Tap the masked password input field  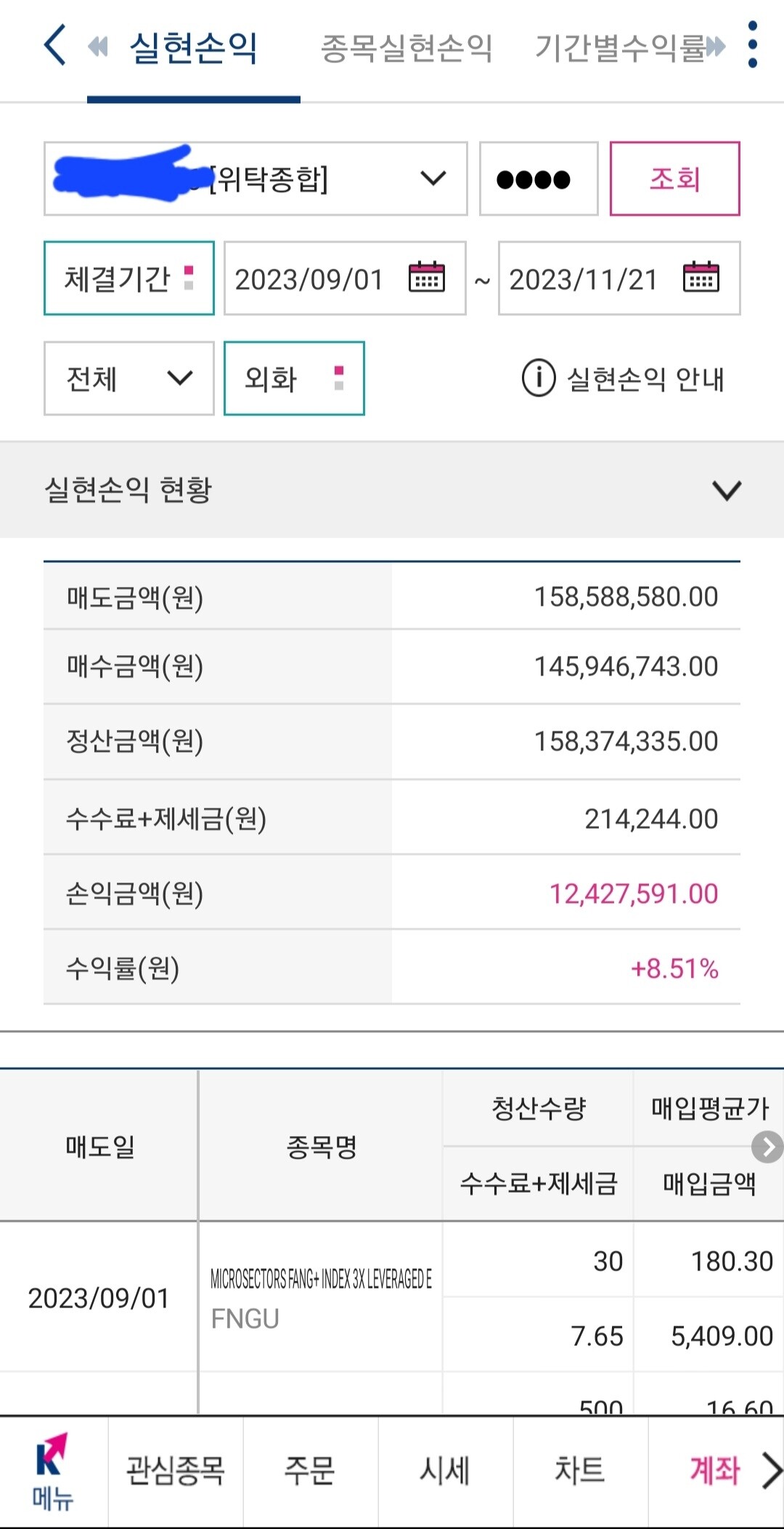[x=538, y=178]
